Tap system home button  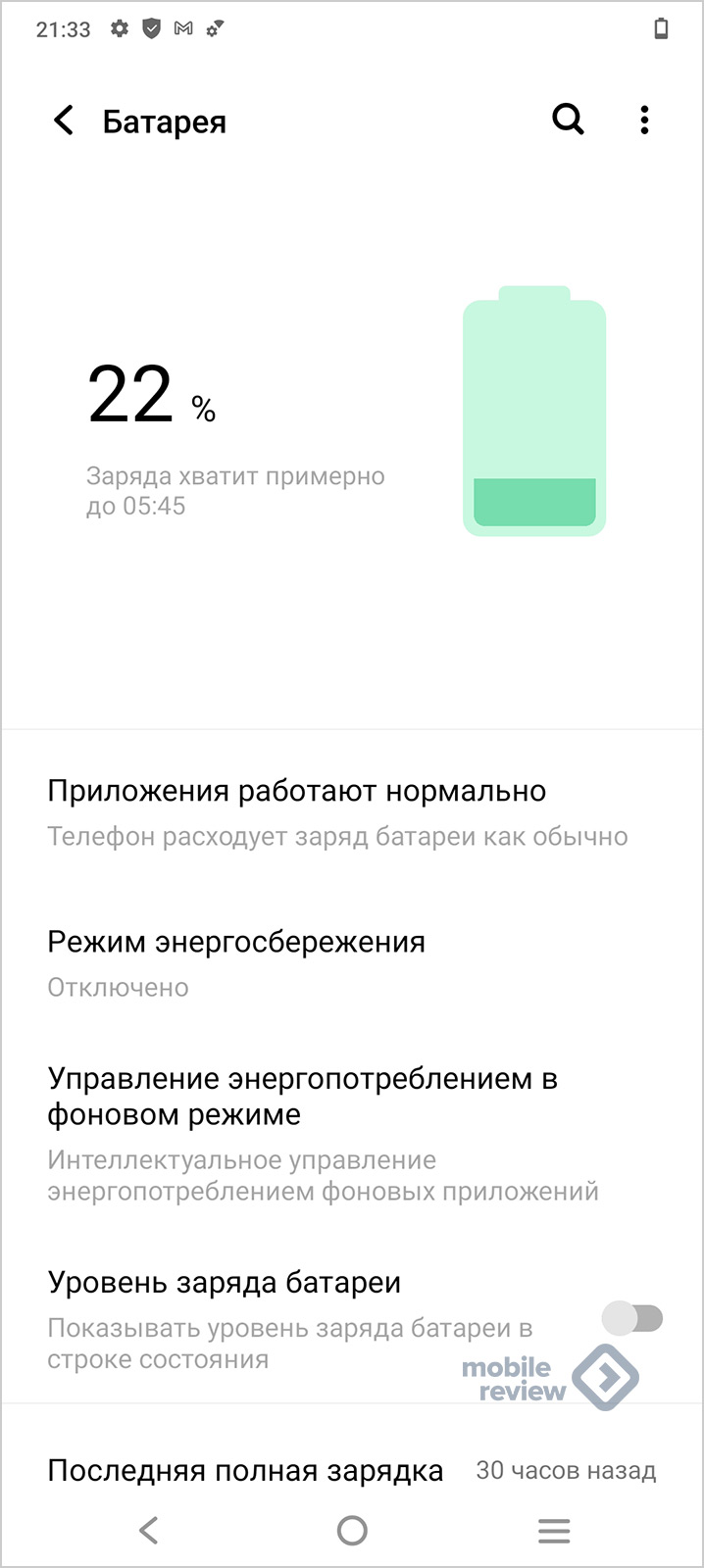[352, 1530]
